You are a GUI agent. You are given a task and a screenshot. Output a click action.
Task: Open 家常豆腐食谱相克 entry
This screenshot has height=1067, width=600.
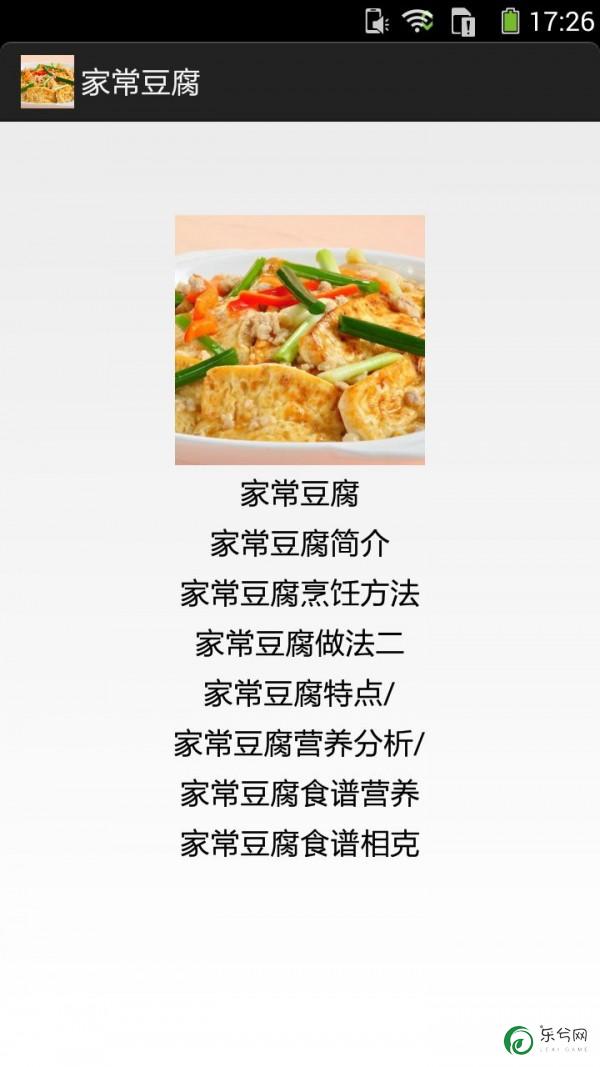[299, 843]
